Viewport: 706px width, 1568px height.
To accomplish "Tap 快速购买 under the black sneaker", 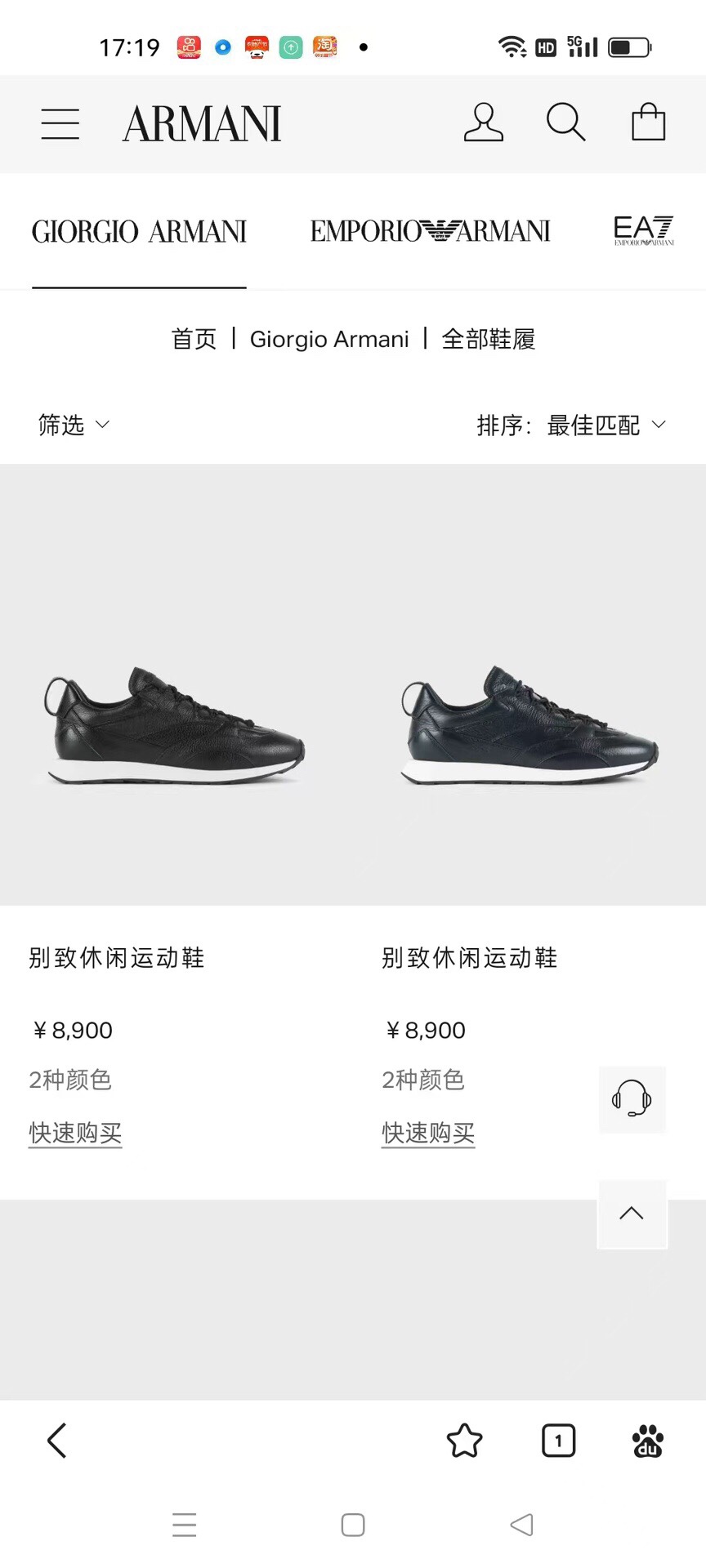I will [x=75, y=1133].
